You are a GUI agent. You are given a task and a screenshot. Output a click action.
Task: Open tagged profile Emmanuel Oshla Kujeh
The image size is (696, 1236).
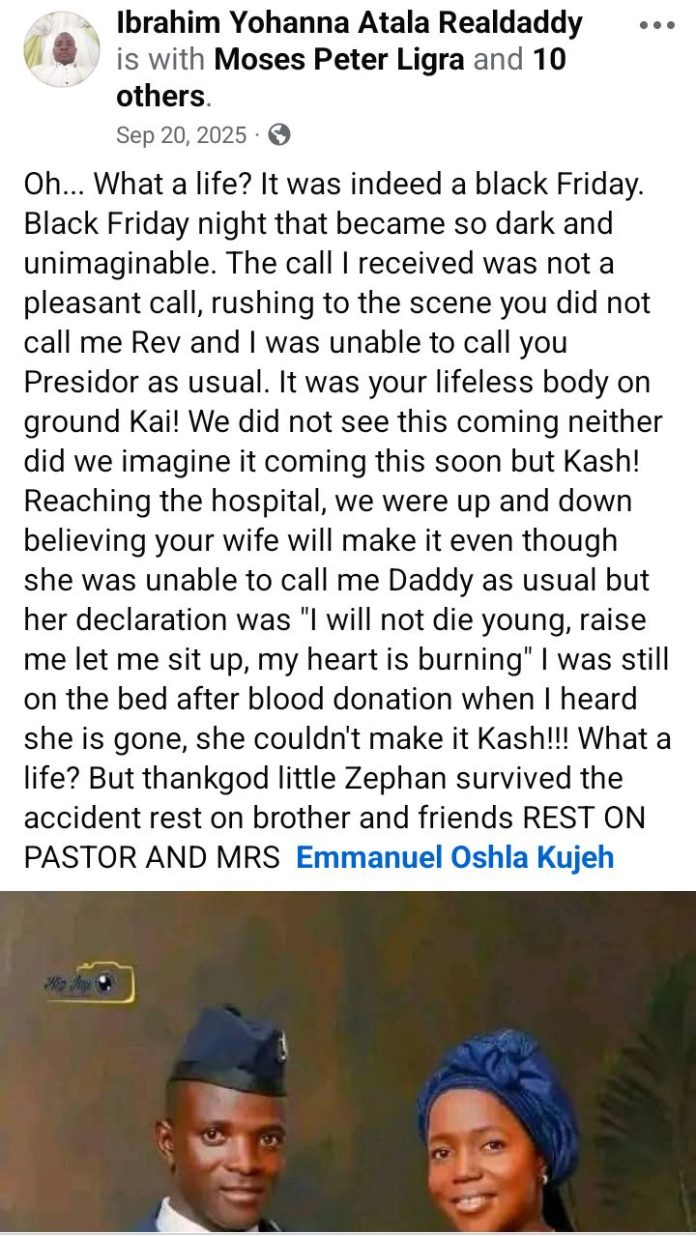pos(455,857)
